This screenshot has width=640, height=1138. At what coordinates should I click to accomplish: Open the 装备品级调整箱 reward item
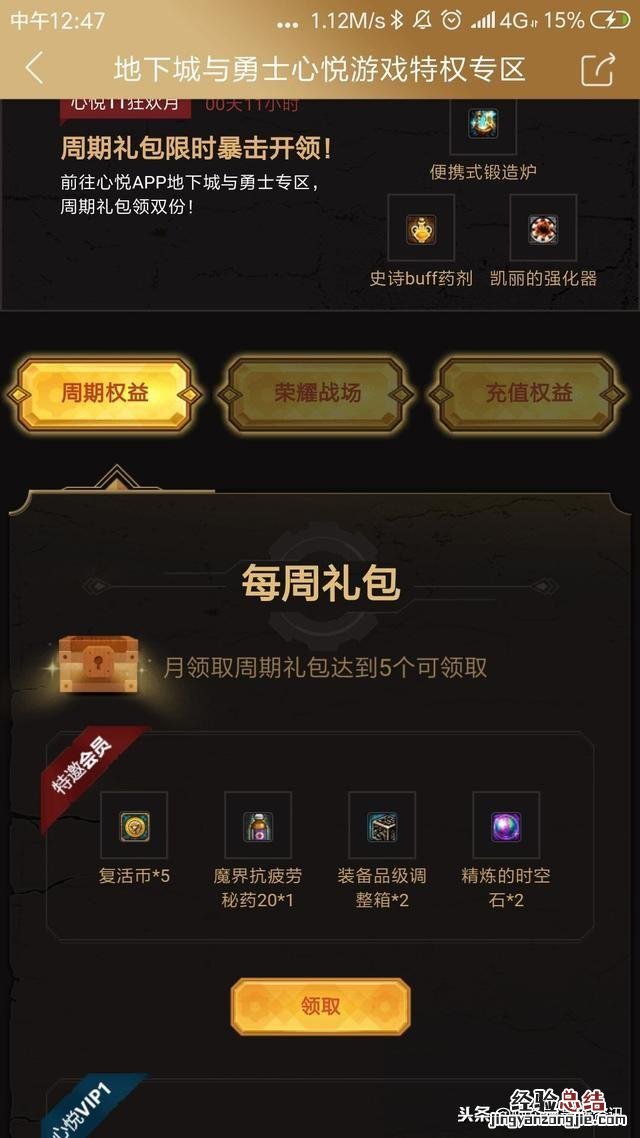pos(382,826)
